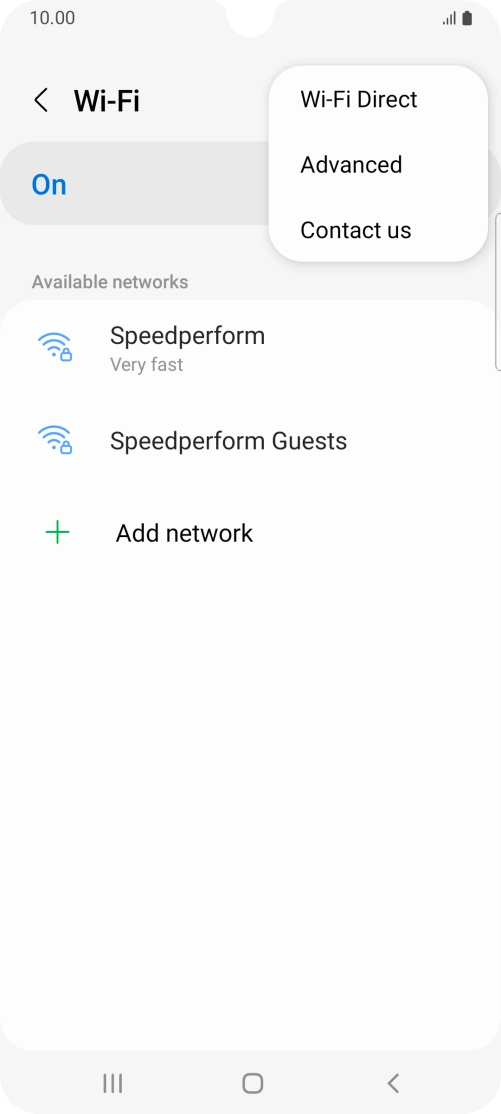Go back from the Wi-Fi screen

tap(41, 101)
